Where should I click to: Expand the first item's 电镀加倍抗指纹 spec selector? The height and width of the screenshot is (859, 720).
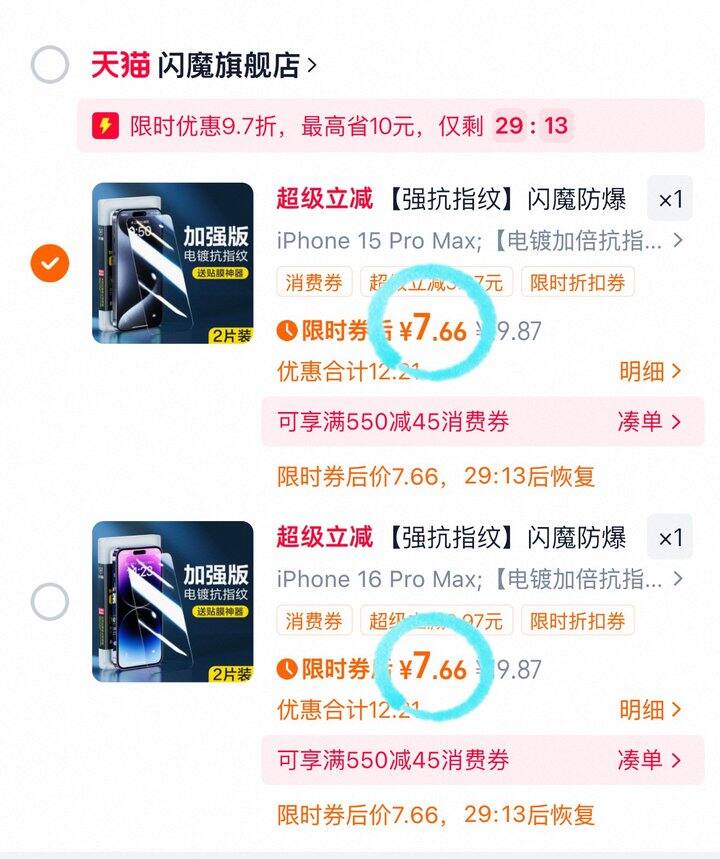676,239
